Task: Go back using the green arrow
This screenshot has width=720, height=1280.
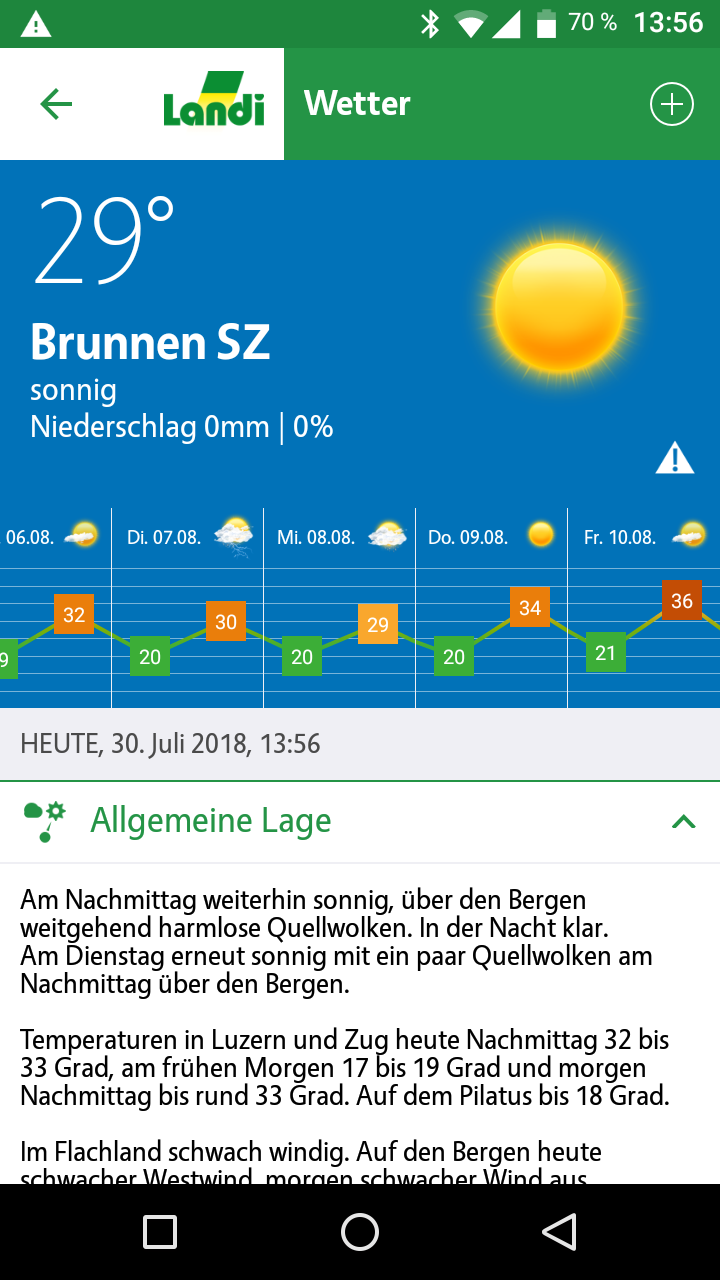Action: click(x=56, y=104)
